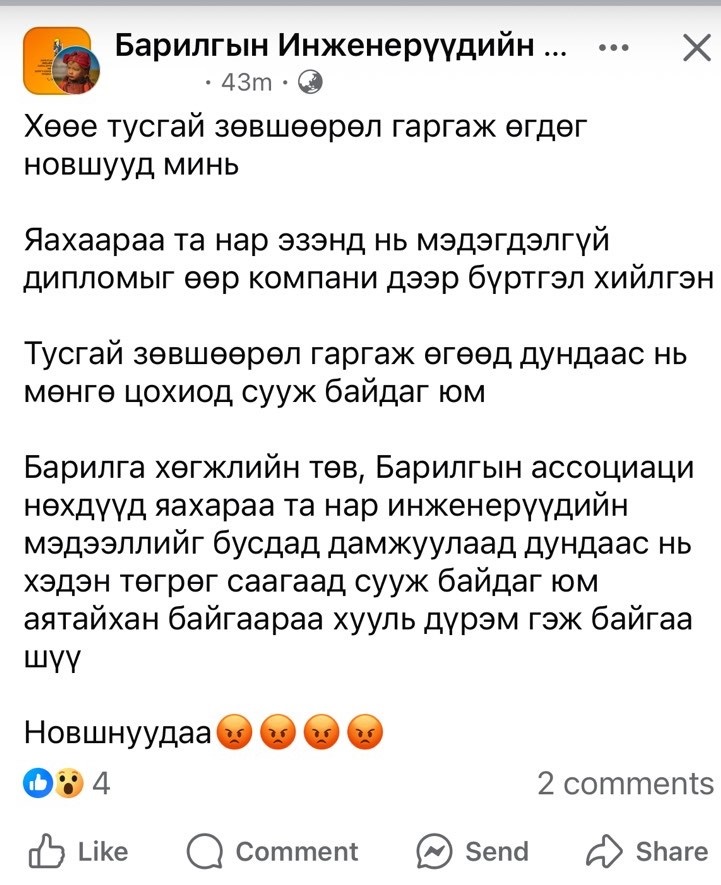Like this post

(78, 851)
